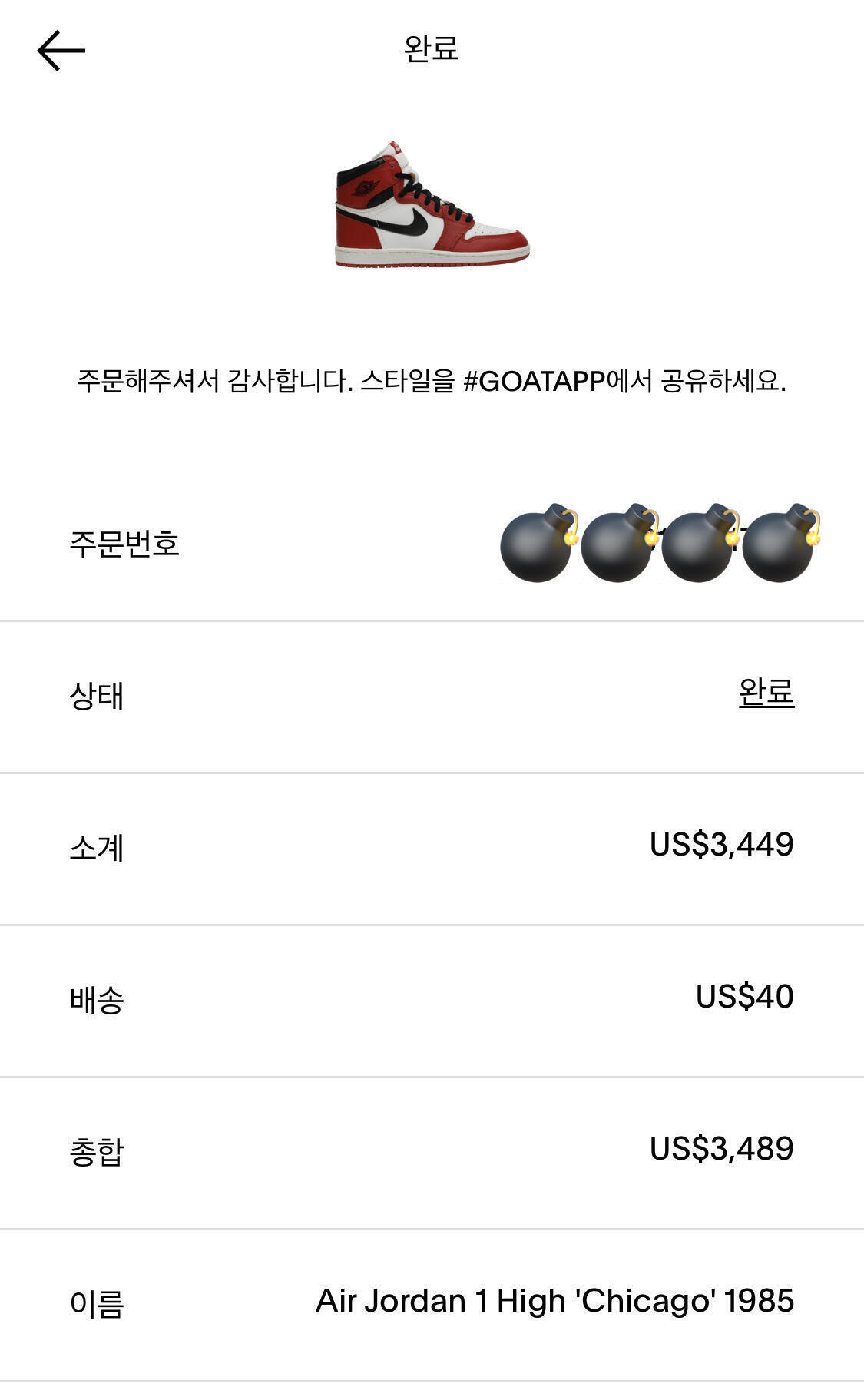Go back using the arrow icon
The image size is (864, 1400).
61,51
